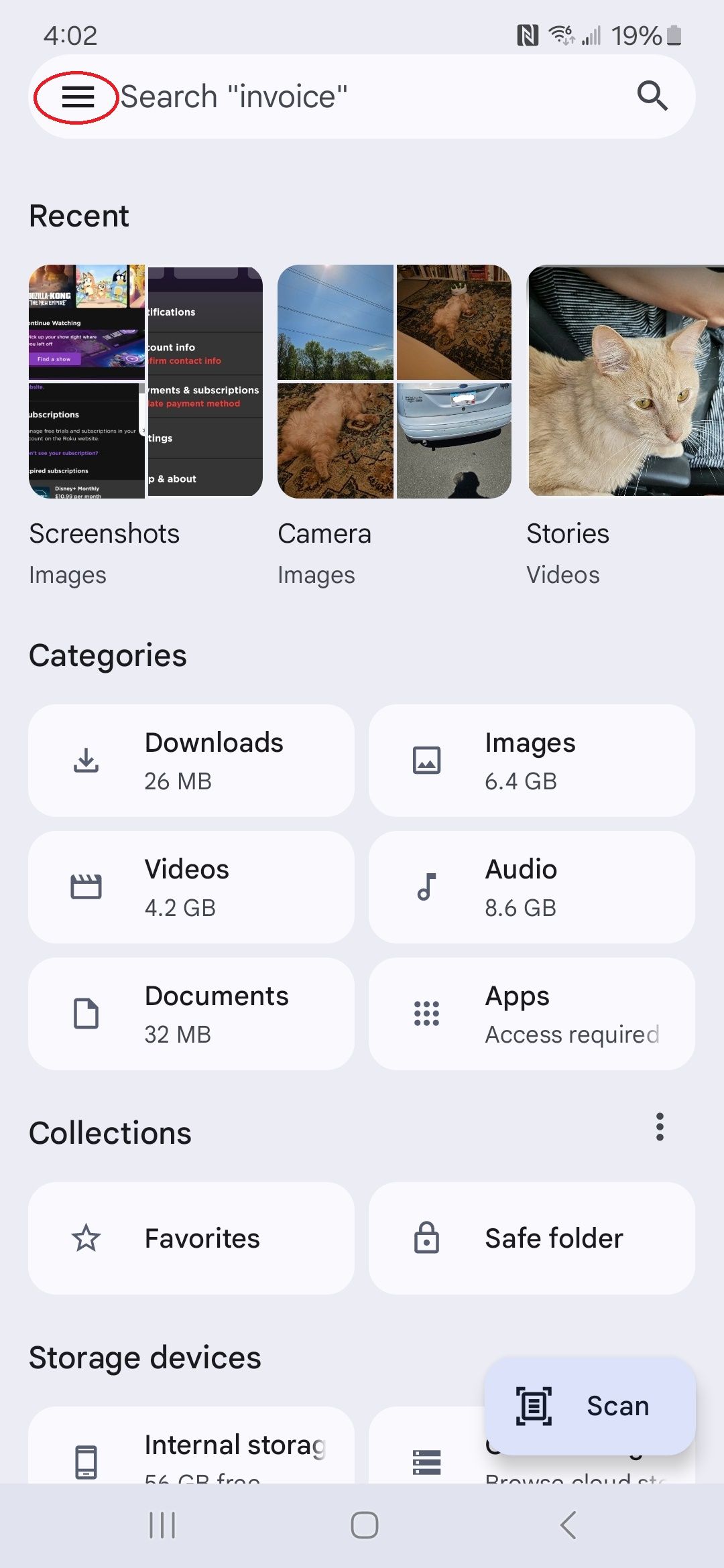
Task: Click the Videos clapperboard icon
Action: pyautogui.click(x=85, y=887)
